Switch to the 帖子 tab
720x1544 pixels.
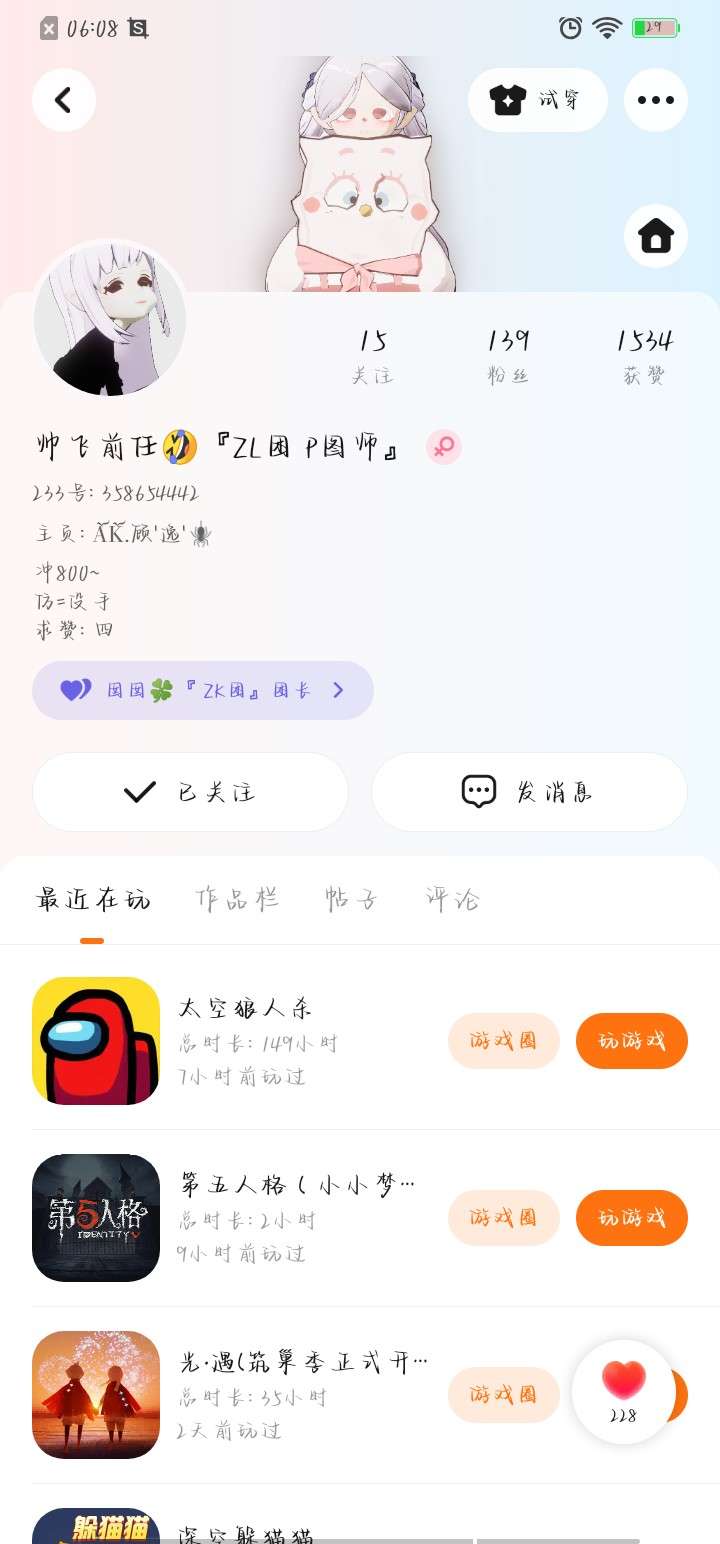352,899
